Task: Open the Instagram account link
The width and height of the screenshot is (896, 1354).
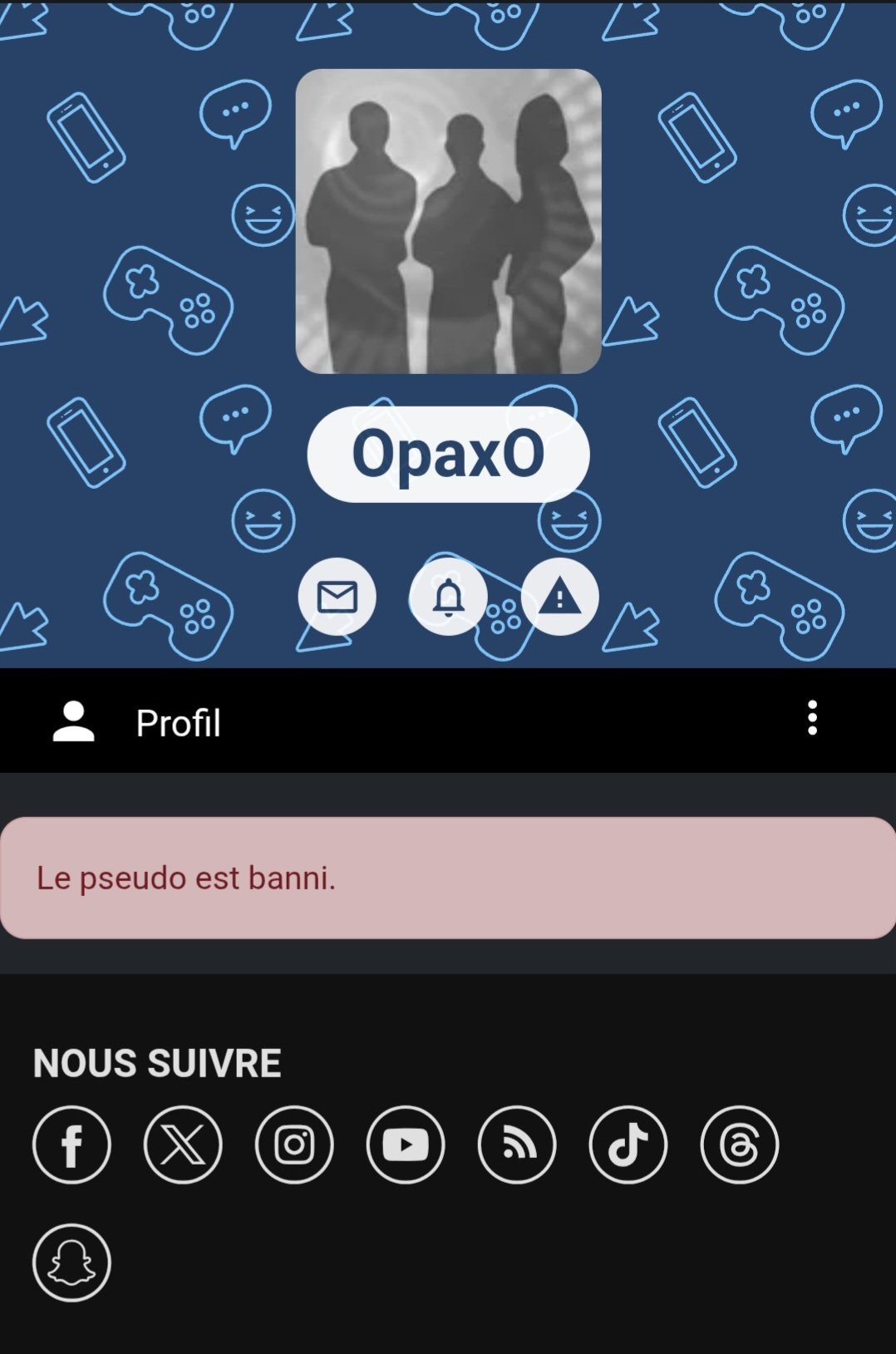Action: (x=294, y=1145)
